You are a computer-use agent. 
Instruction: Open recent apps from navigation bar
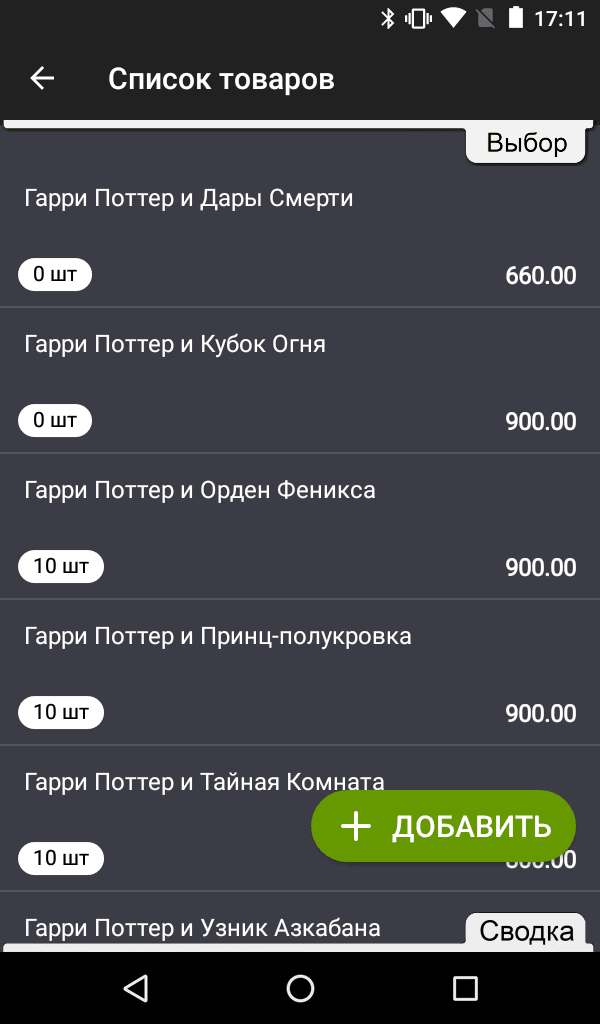tap(465, 988)
